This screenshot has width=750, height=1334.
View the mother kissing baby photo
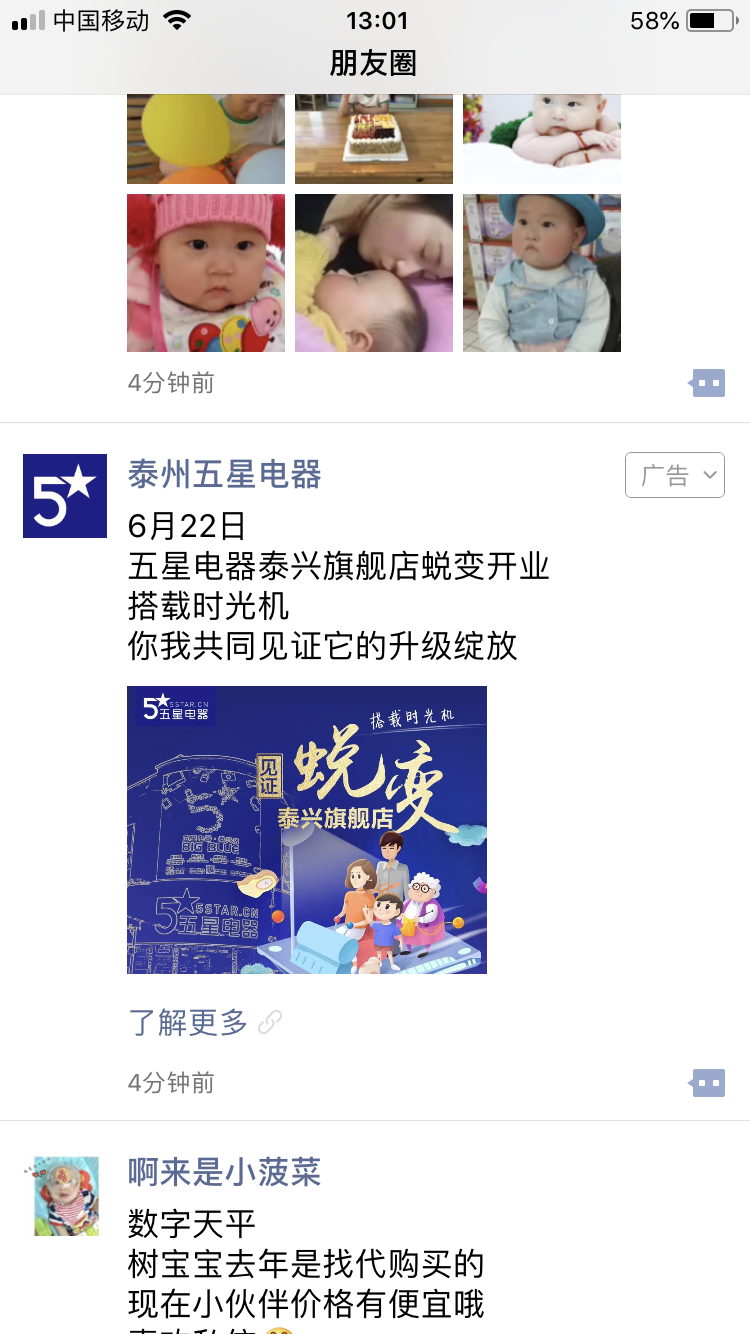[x=373, y=273]
